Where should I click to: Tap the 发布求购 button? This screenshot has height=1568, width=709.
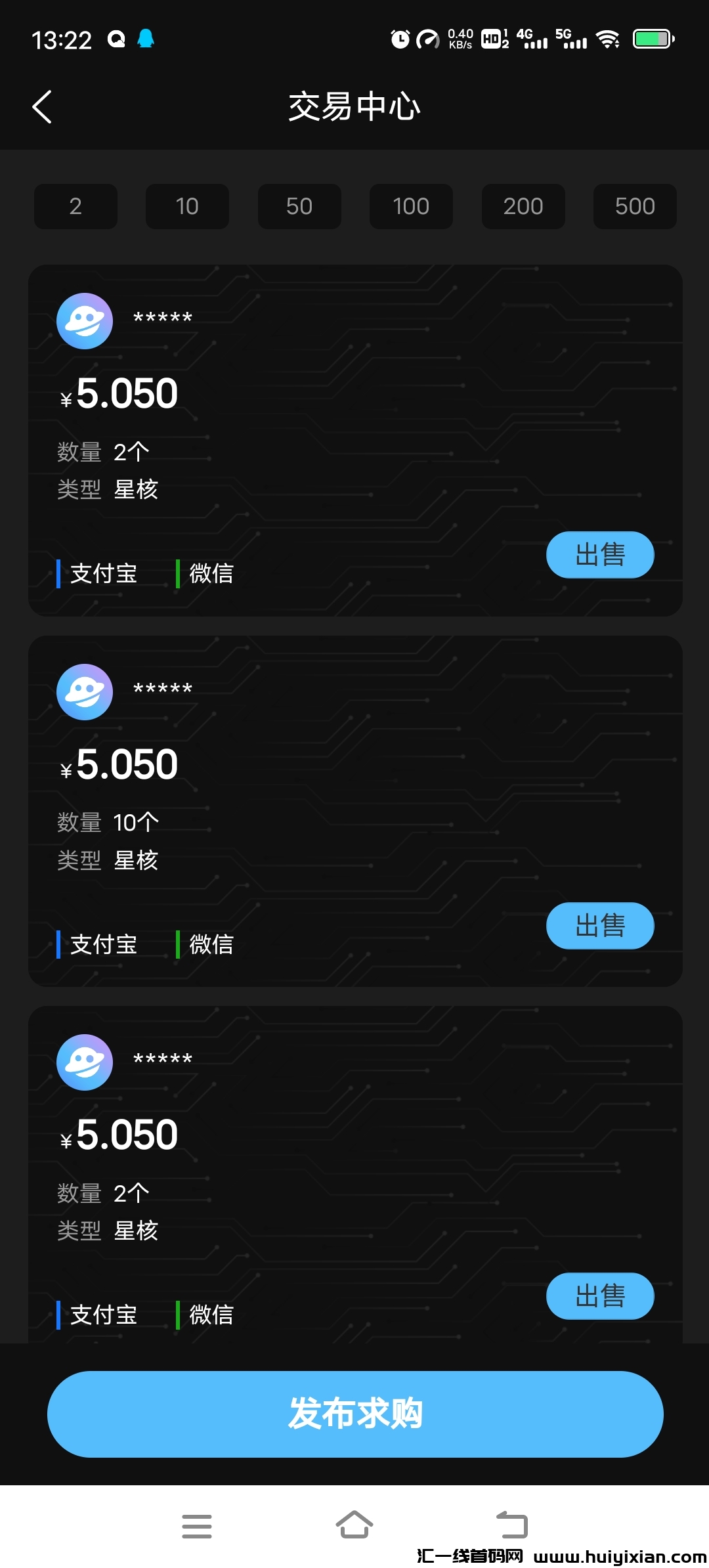[x=354, y=1414]
